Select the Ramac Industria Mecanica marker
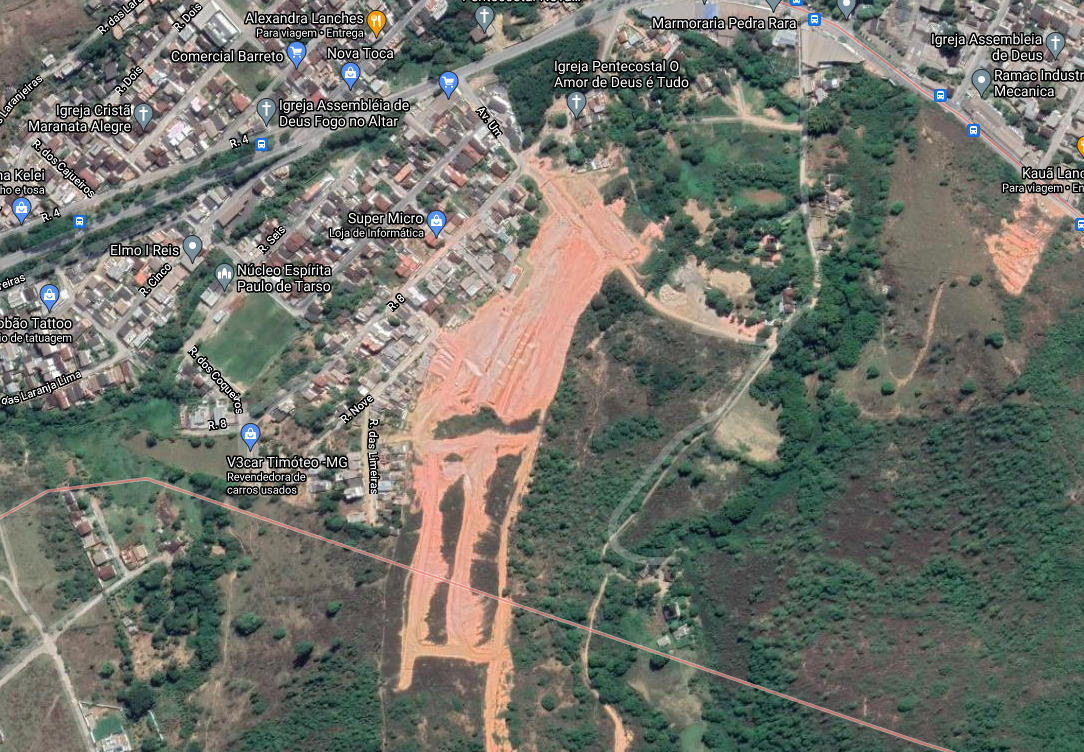1084x752 pixels. (981, 81)
